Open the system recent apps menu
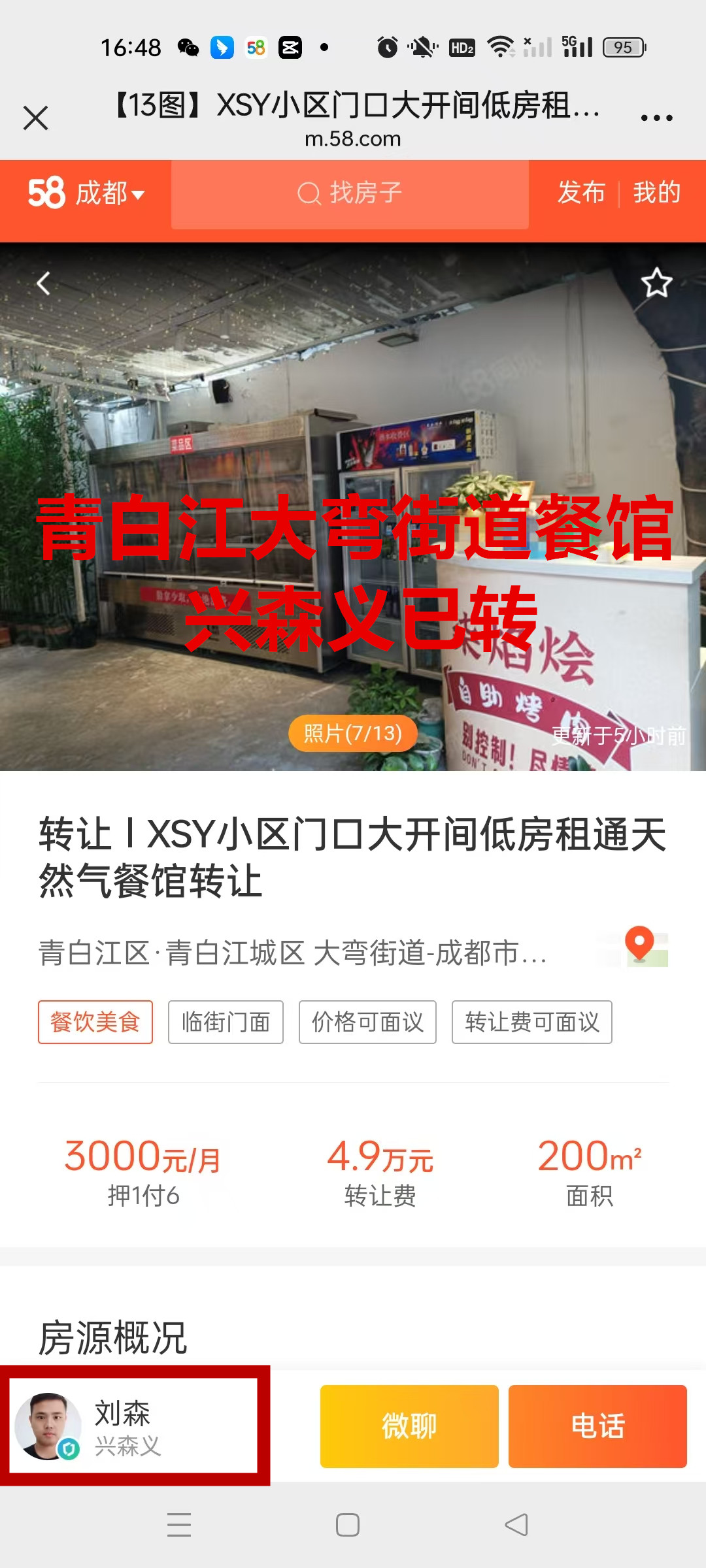This screenshot has height=1568, width=706. click(x=179, y=1525)
